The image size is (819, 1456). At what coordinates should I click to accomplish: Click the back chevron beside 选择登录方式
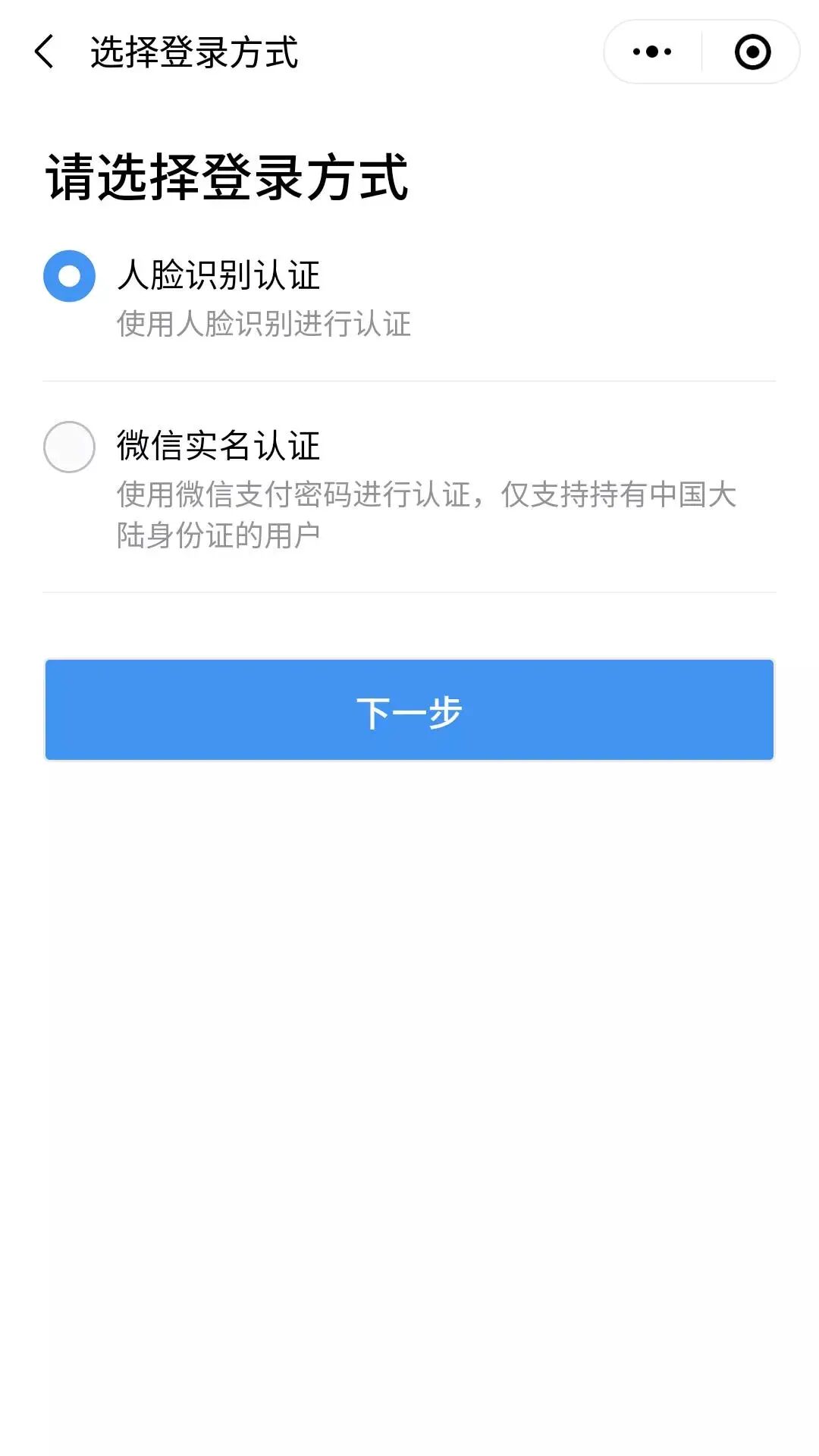45,52
